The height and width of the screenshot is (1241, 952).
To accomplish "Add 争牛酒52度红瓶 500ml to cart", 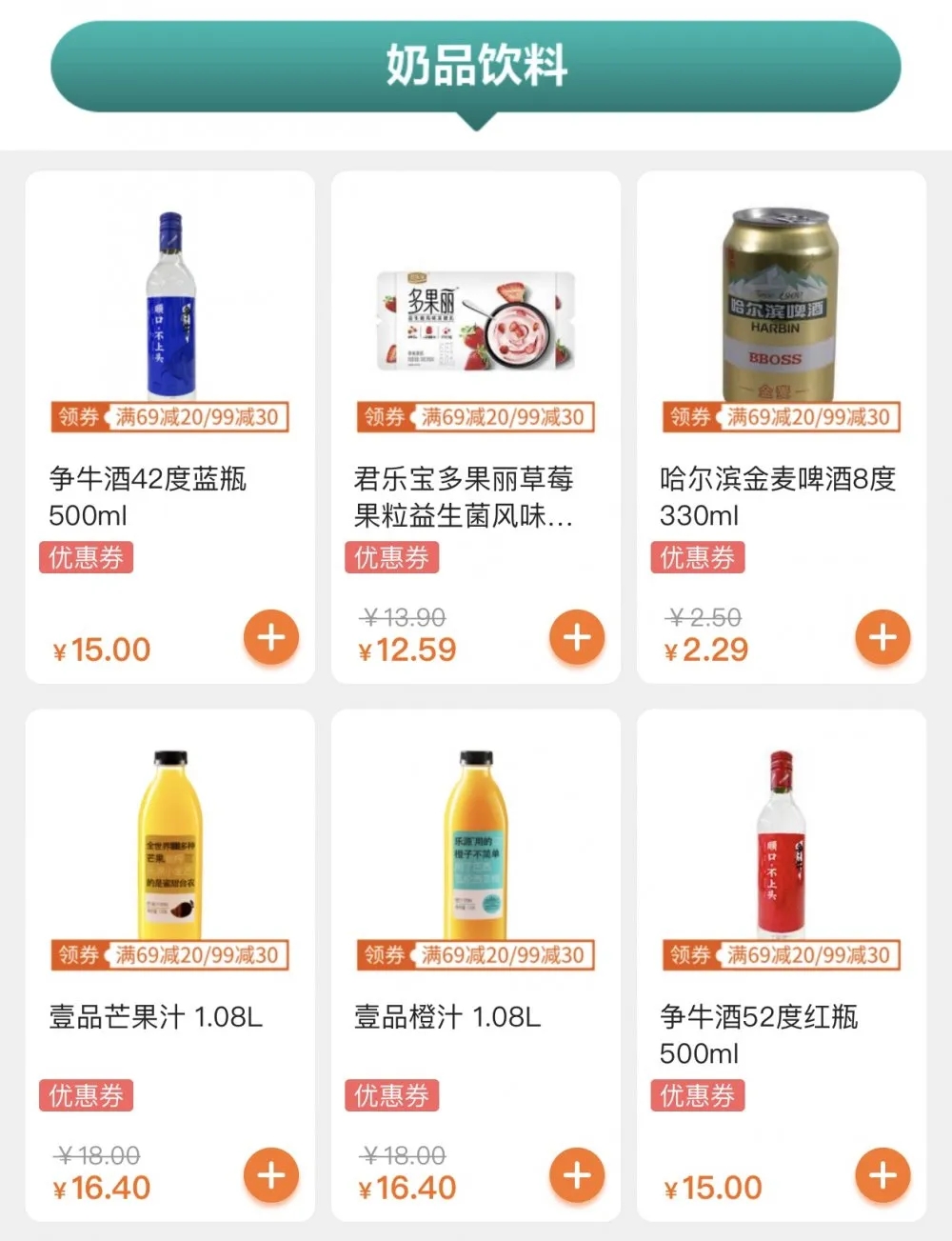I will pyautogui.click(x=883, y=1175).
